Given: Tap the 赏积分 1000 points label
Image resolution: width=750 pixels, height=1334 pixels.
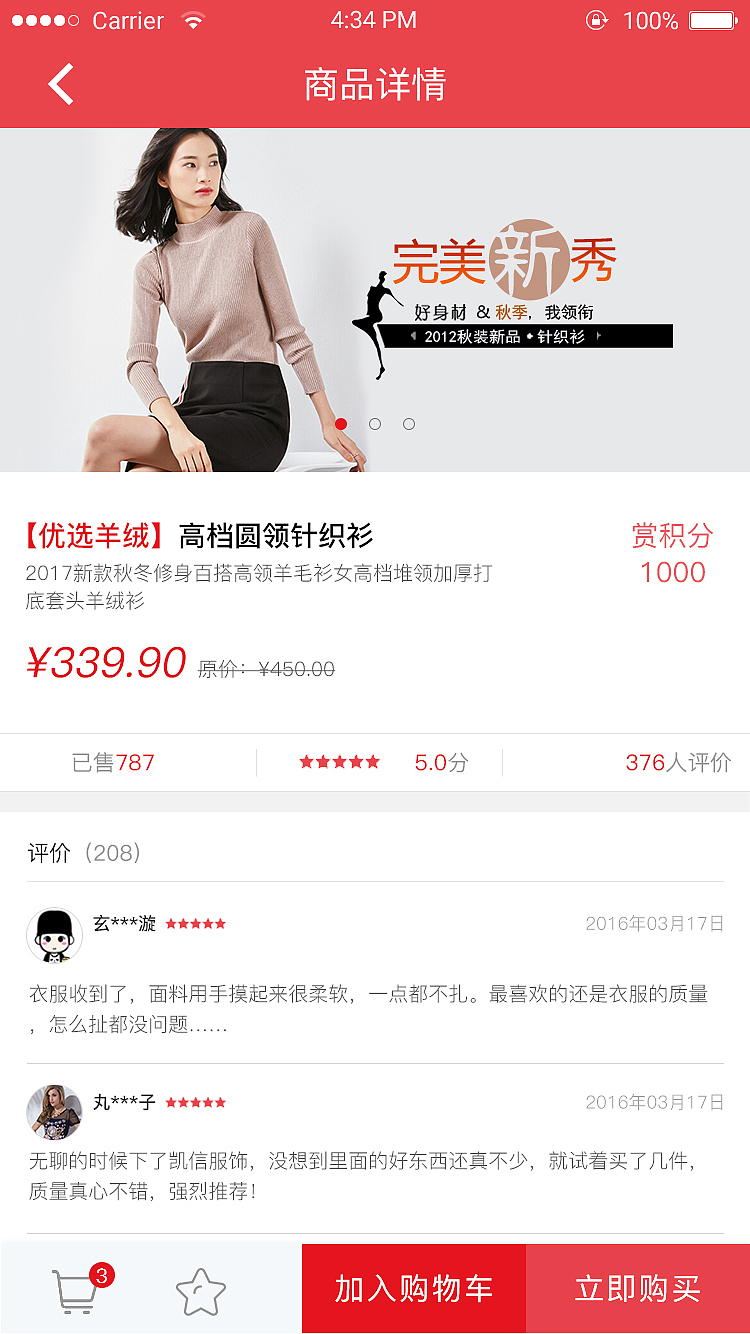Looking at the screenshot, I should pos(674,555).
